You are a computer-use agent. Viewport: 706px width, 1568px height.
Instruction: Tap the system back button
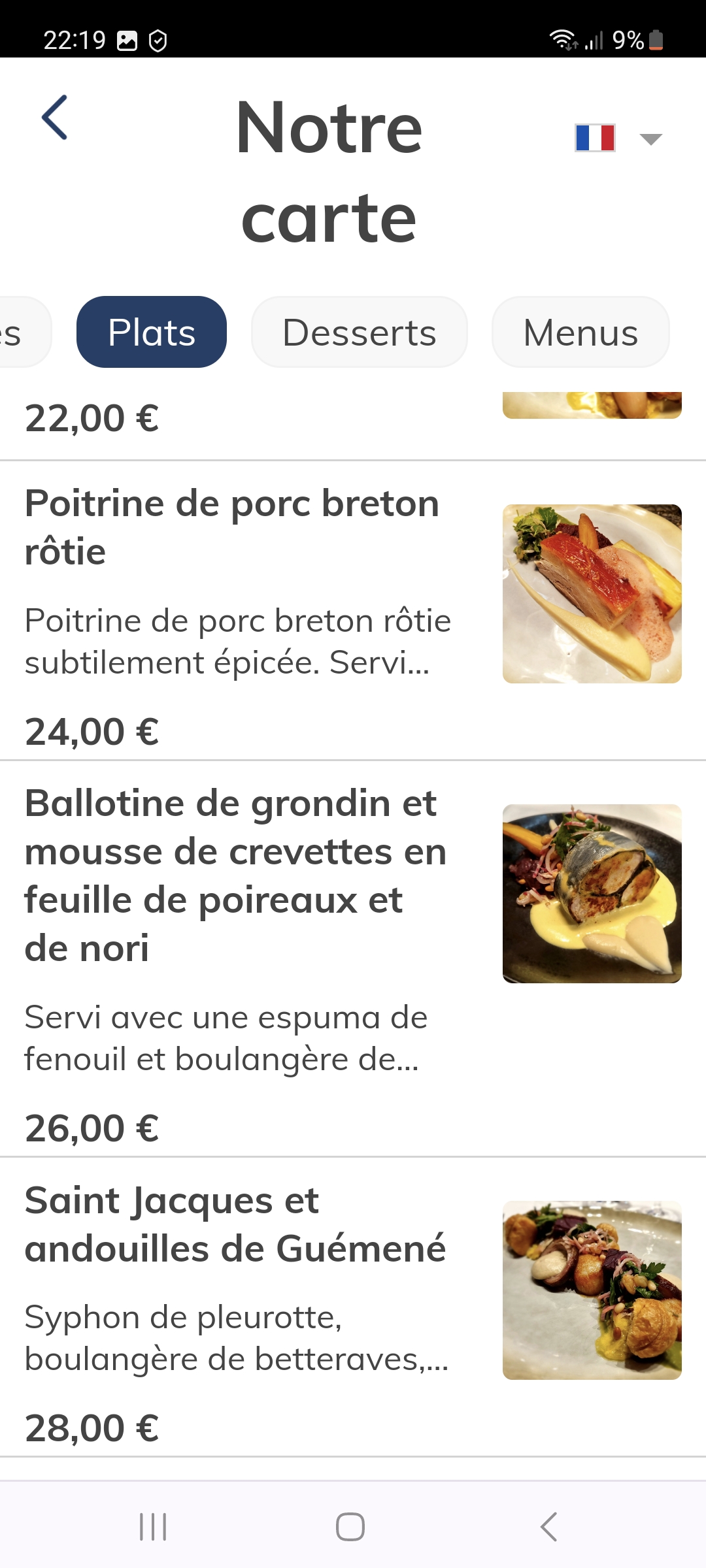pos(549,1527)
